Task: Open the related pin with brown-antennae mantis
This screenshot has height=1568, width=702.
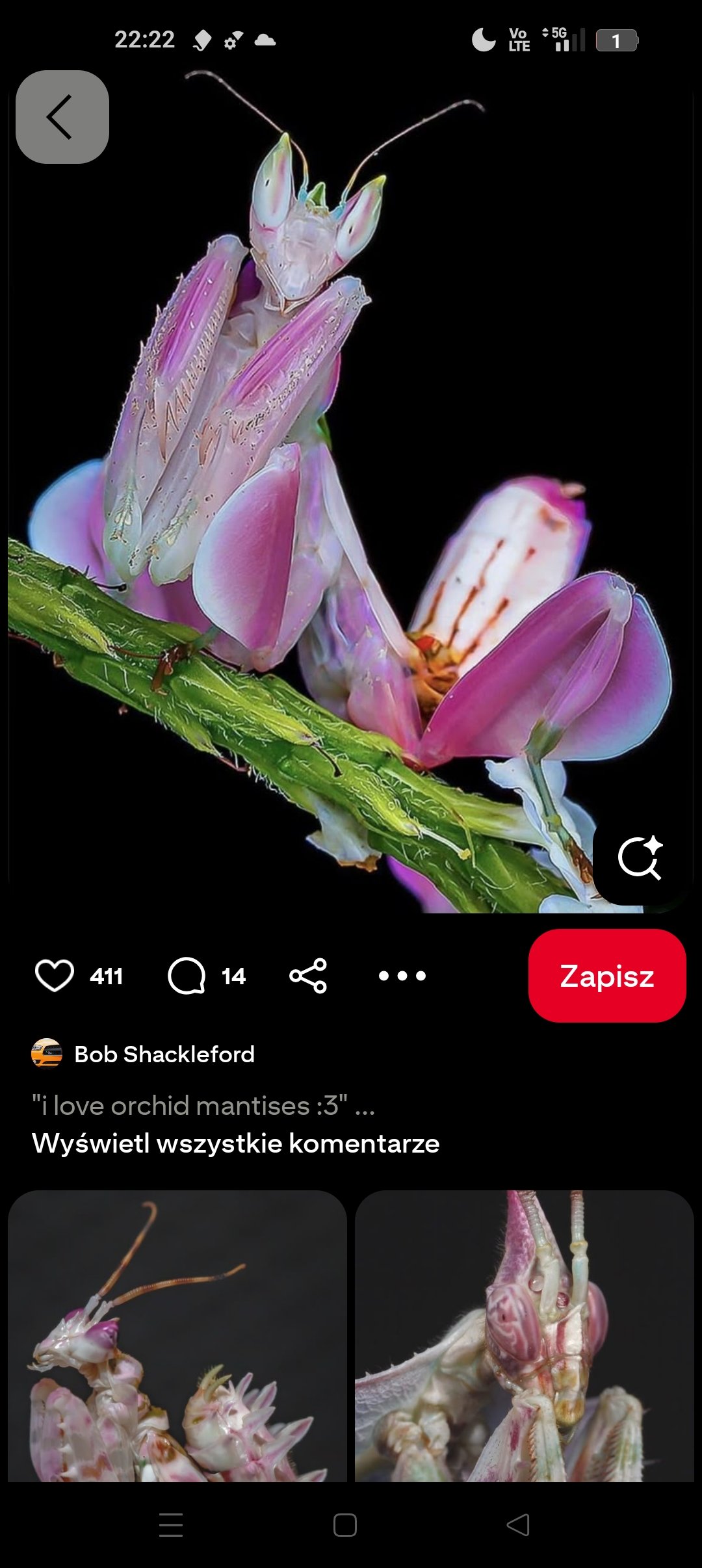Action: tap(177, 1336)
